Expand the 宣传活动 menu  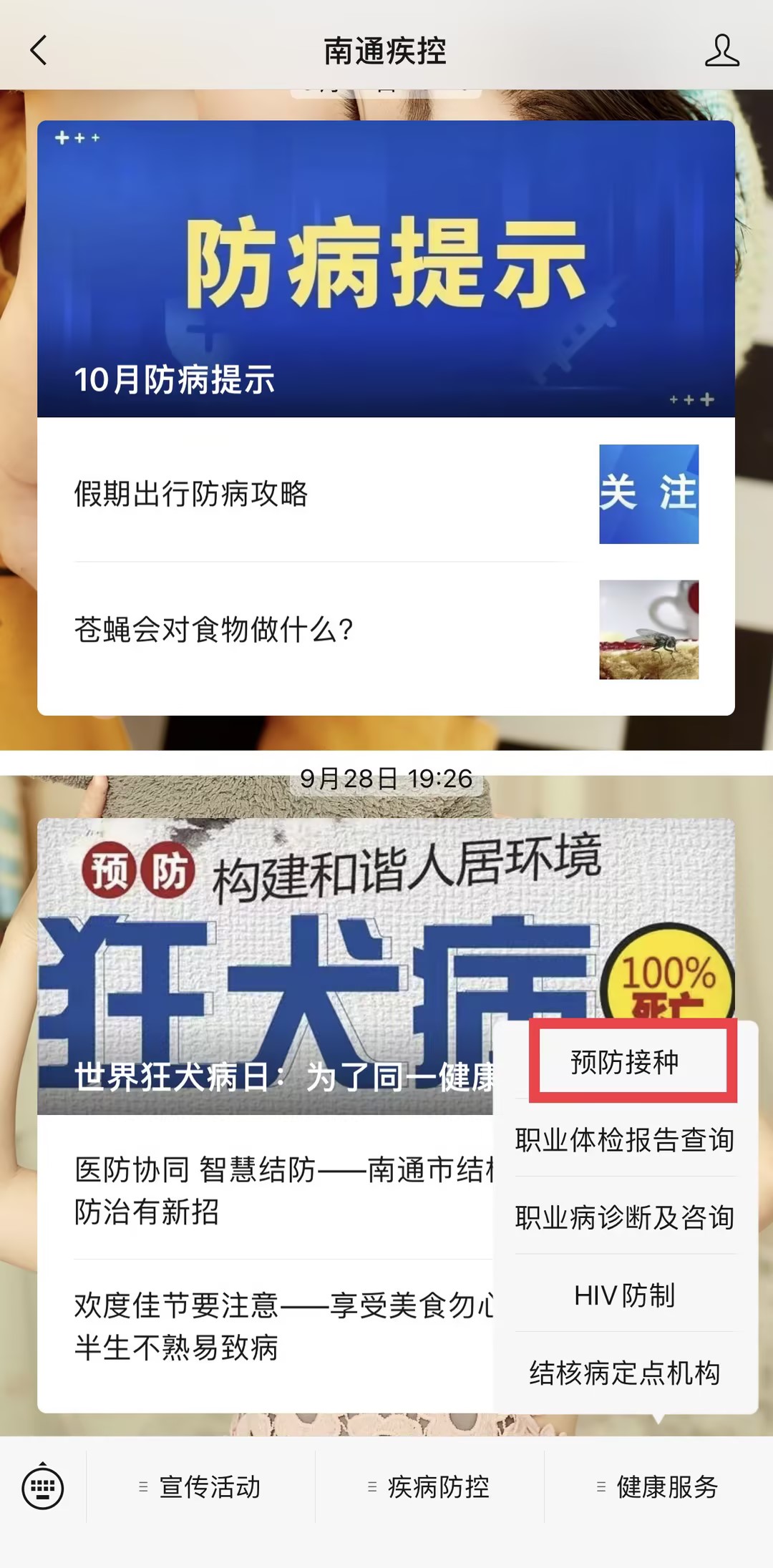pyautogui.click(x=200, y=1486)
